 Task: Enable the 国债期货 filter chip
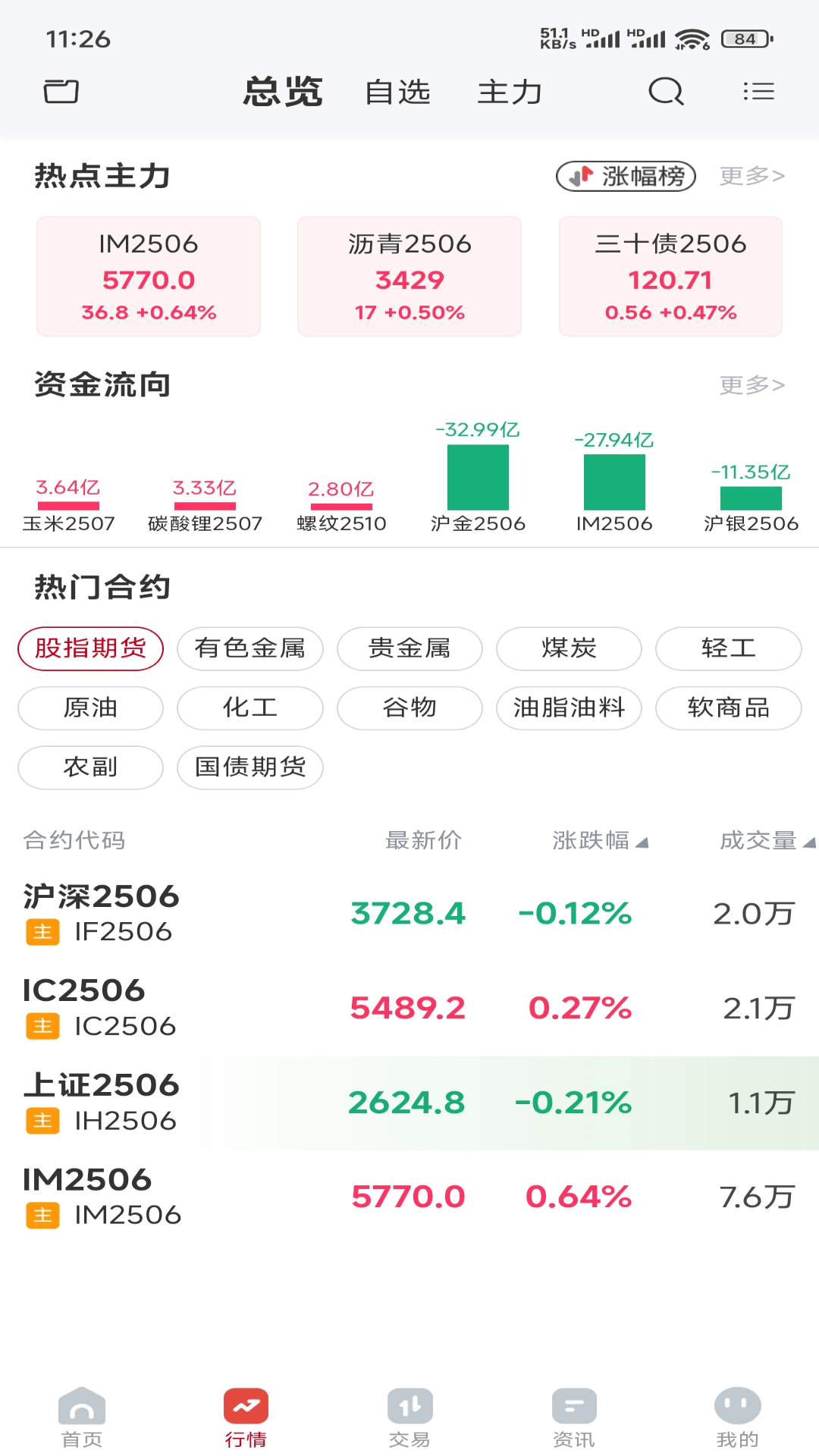(x=250, y=767)
